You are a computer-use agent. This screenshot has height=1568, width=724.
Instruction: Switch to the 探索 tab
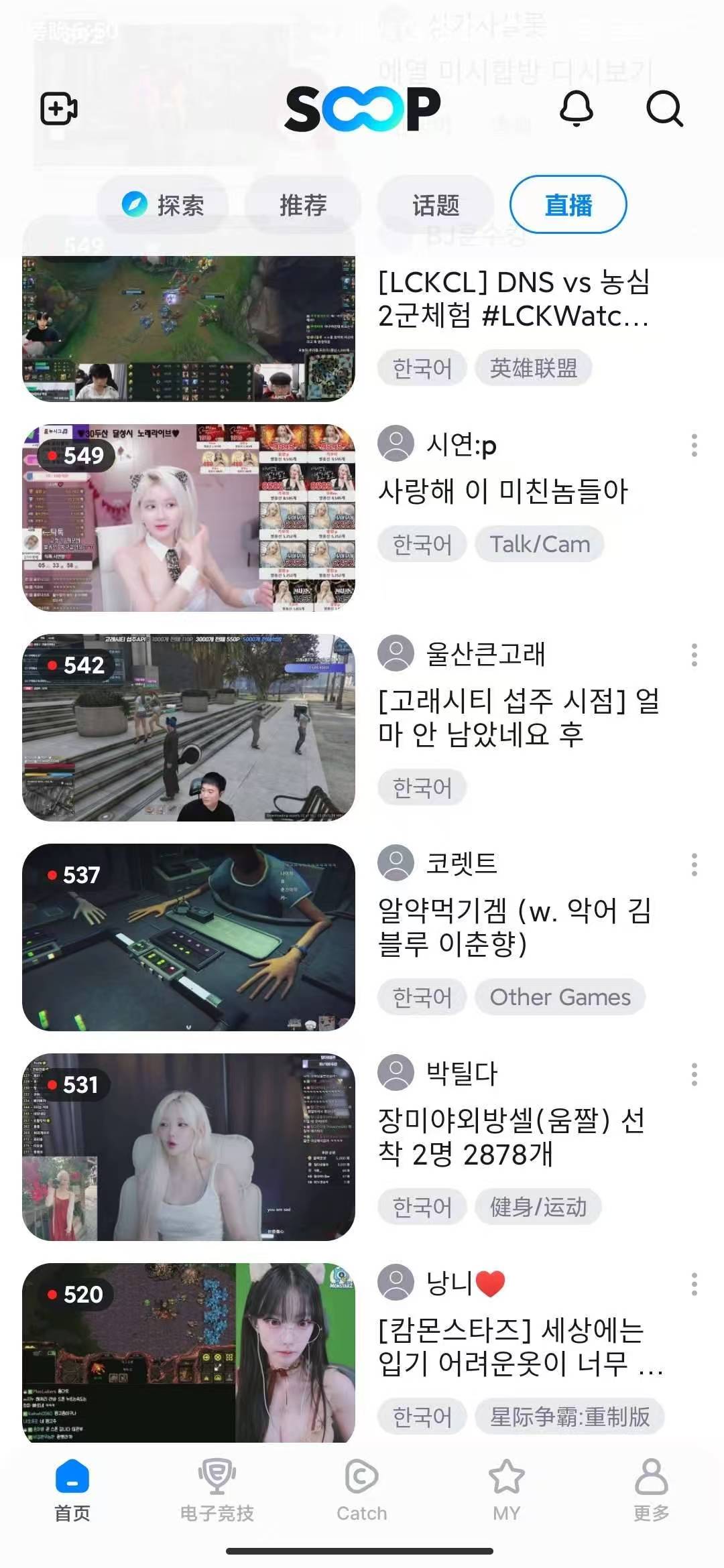[x=163, y=204]
